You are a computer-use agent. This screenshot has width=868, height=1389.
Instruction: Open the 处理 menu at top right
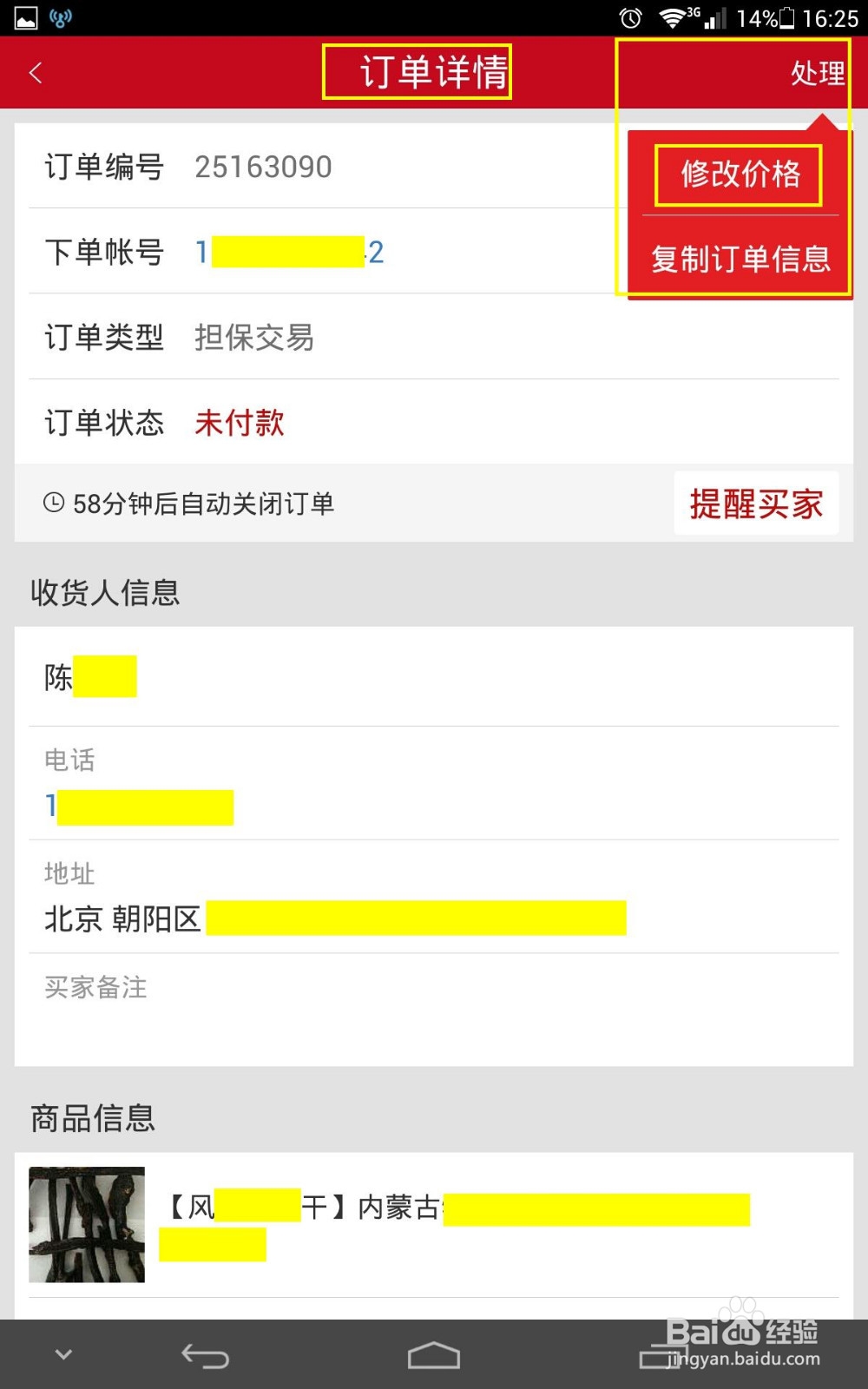coord(817,74)
